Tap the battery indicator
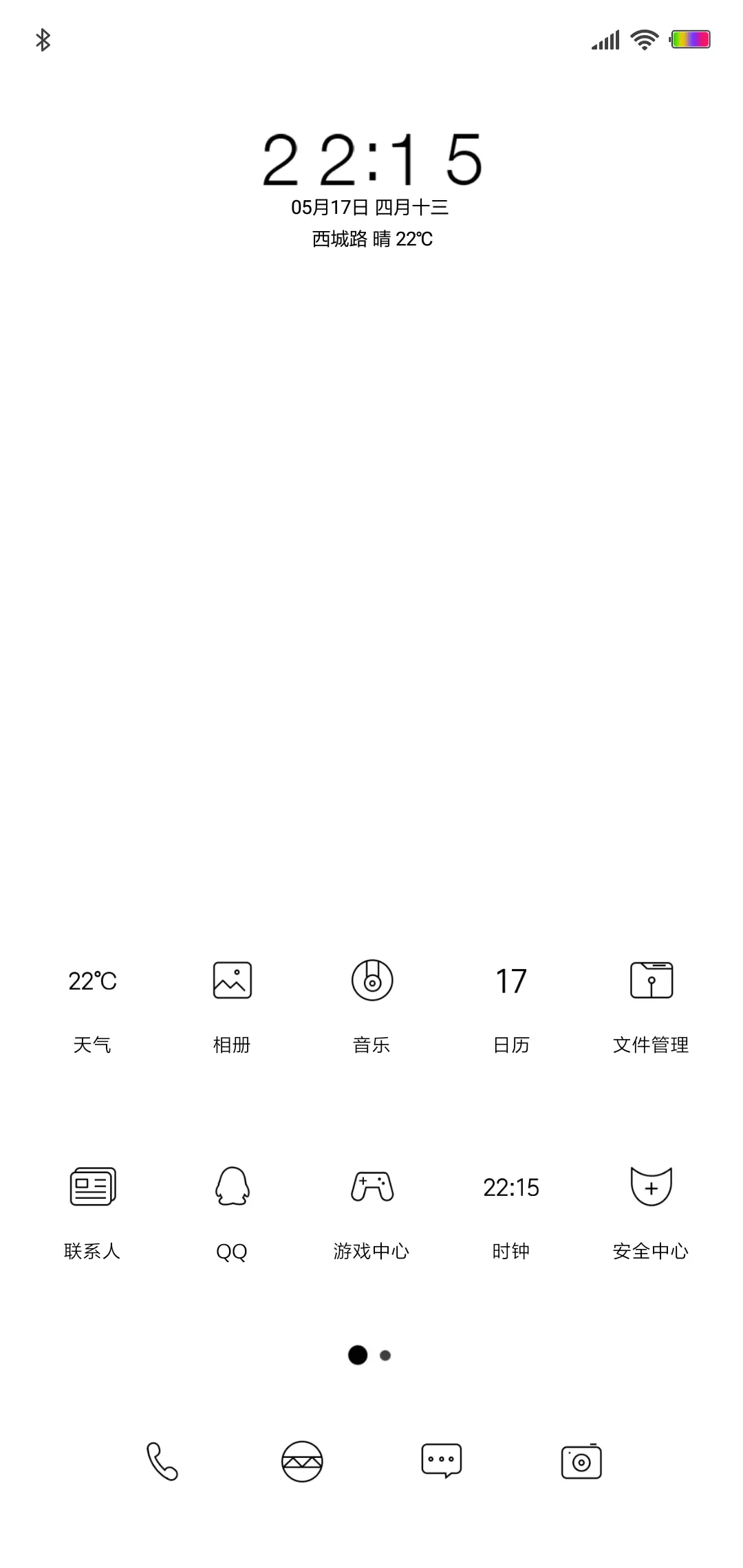 pyautogui.click(x=691, y=39)
